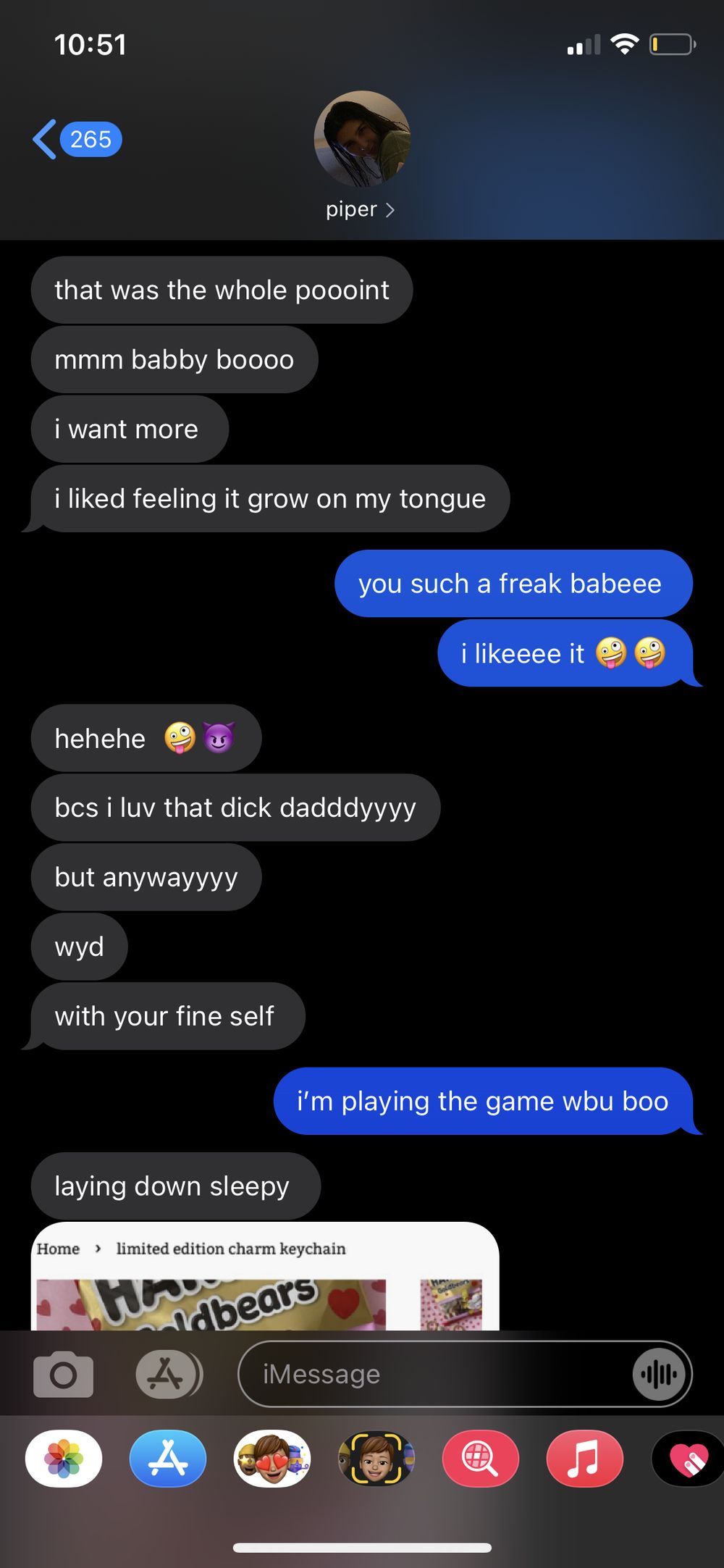Record an audio message
724x1568 pixels.
pos(658,1374)
